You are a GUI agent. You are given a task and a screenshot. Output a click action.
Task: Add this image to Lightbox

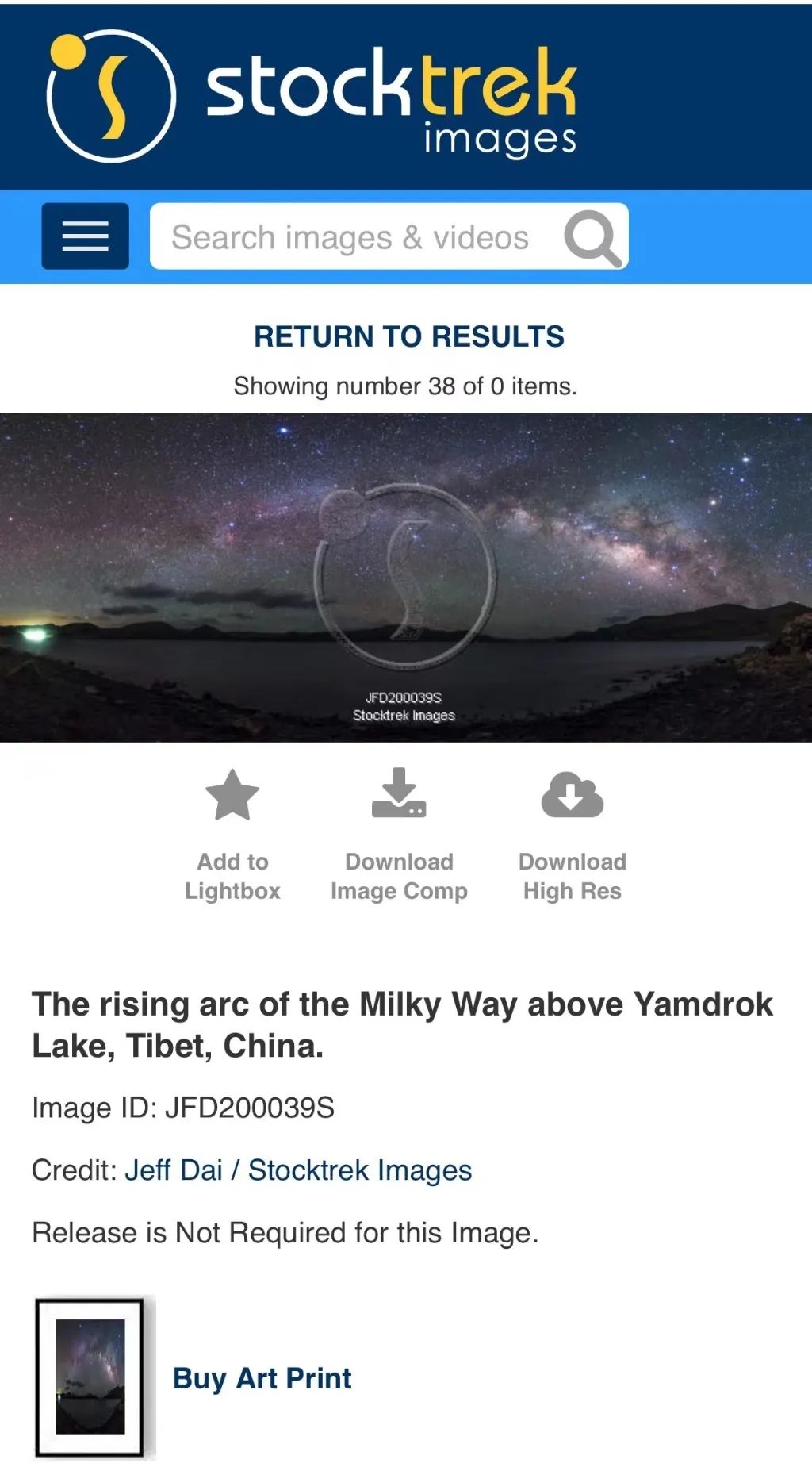(x=232, y=834)
